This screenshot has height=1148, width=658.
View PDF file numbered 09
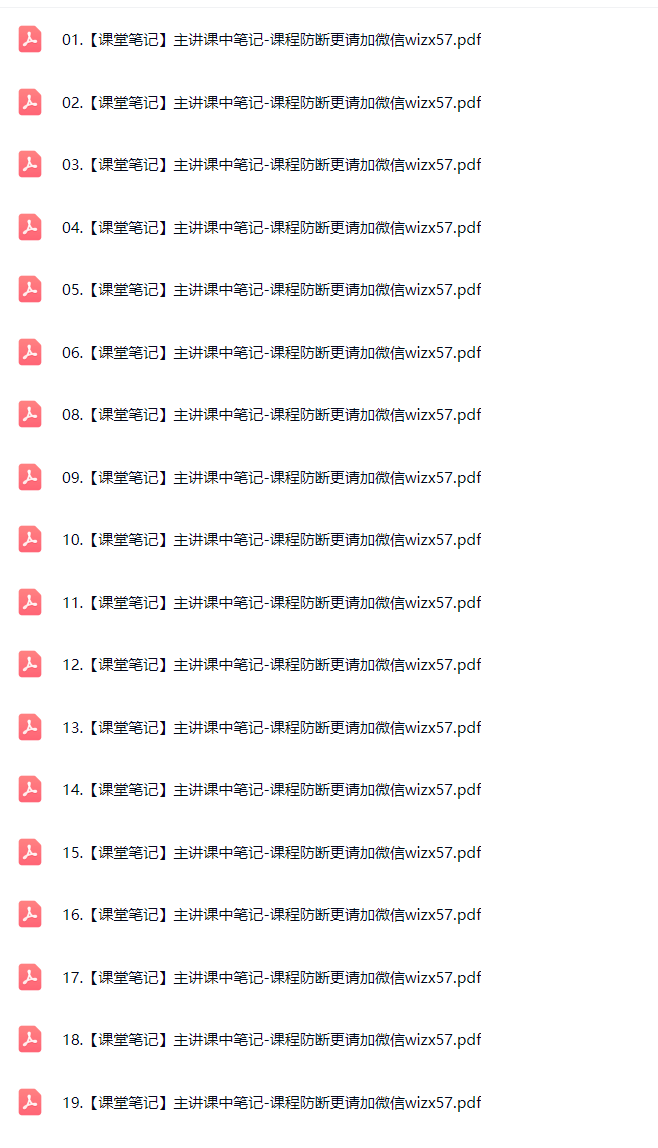coord(270,477)
